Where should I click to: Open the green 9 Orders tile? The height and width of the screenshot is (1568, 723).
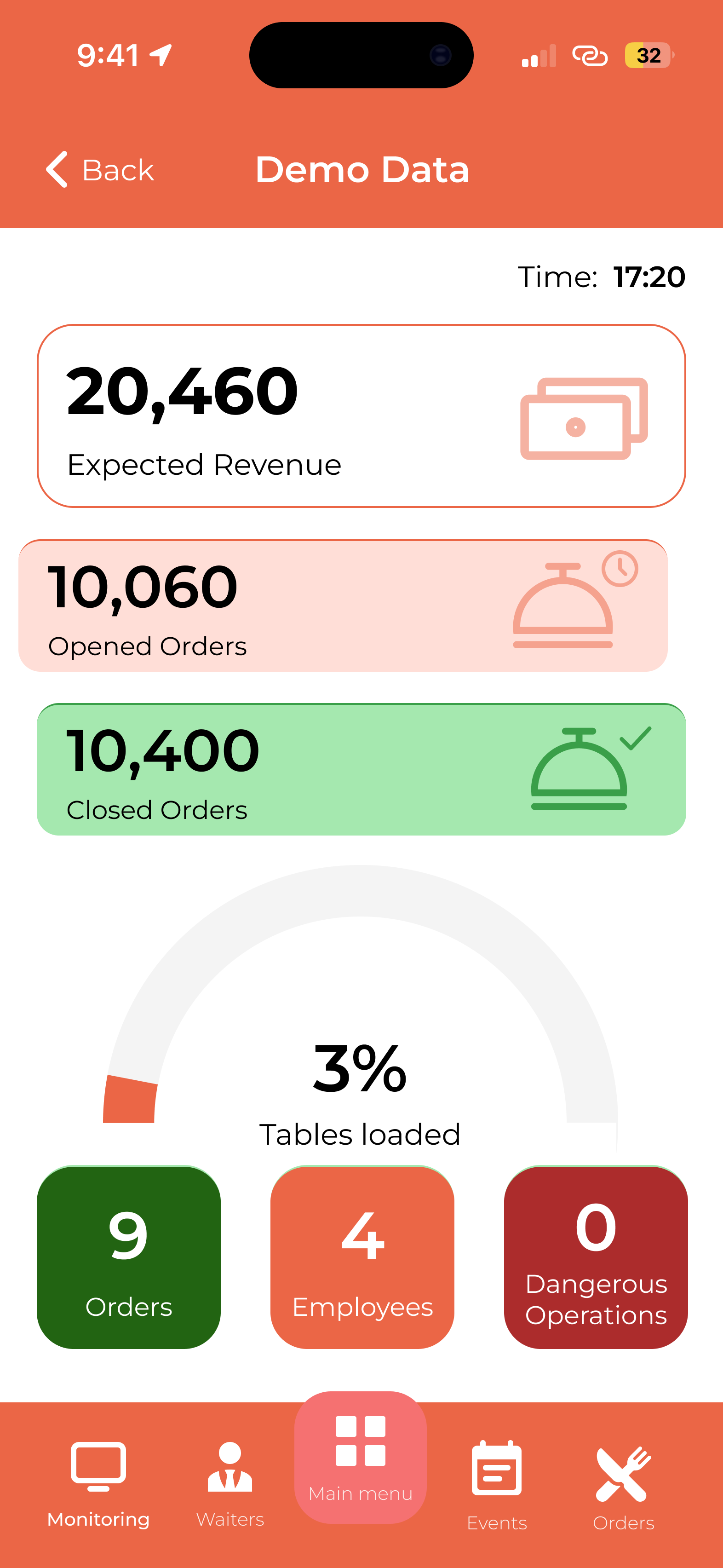128,1257
